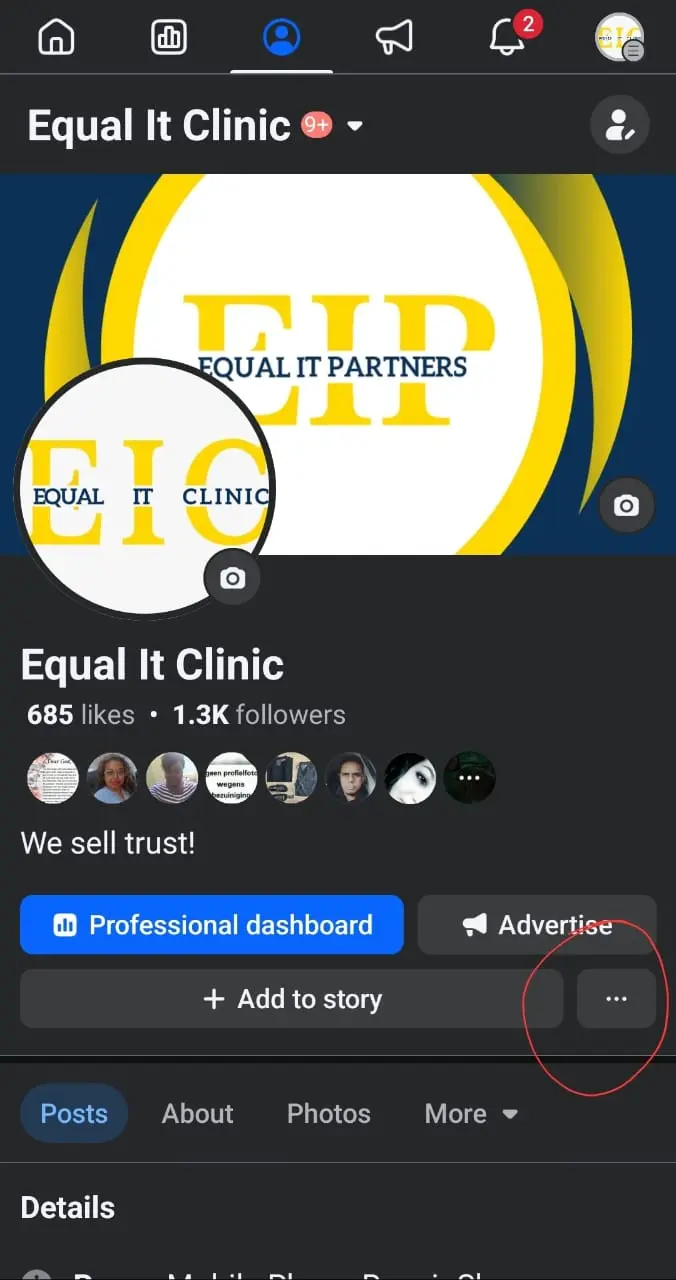Expand the Equal It Clinic page switcher
Viewport: 676px width, 1280px height.
[354, 127]
